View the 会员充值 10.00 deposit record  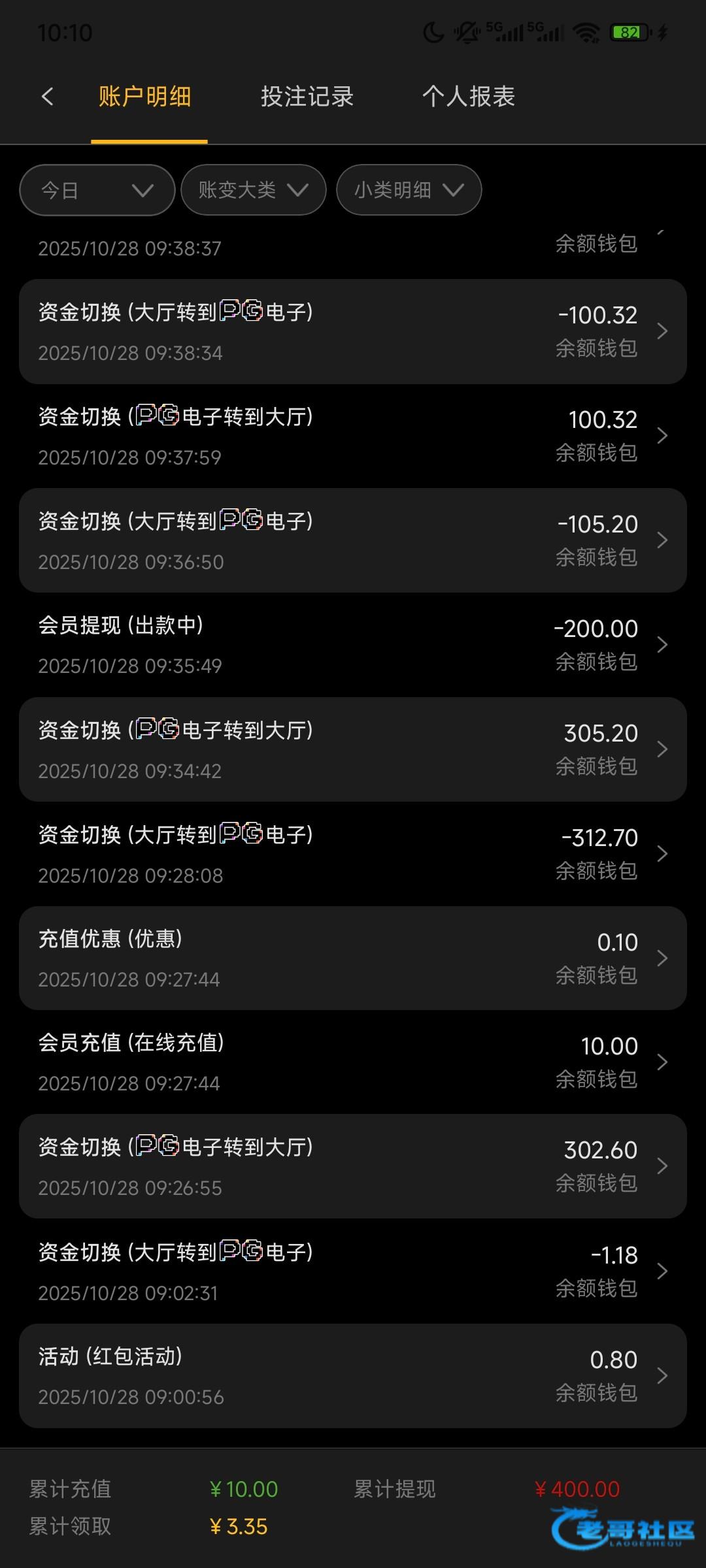(353, 1062)
